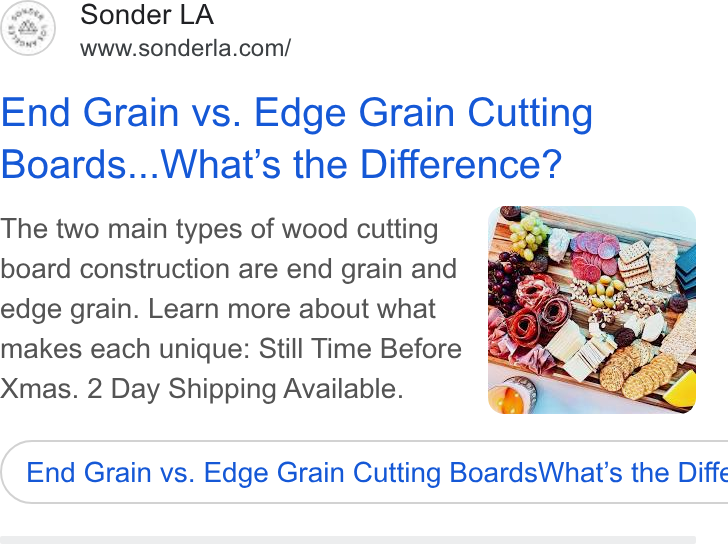
Task: Open the charcuterie board thumbnail image
Action: 592,310
